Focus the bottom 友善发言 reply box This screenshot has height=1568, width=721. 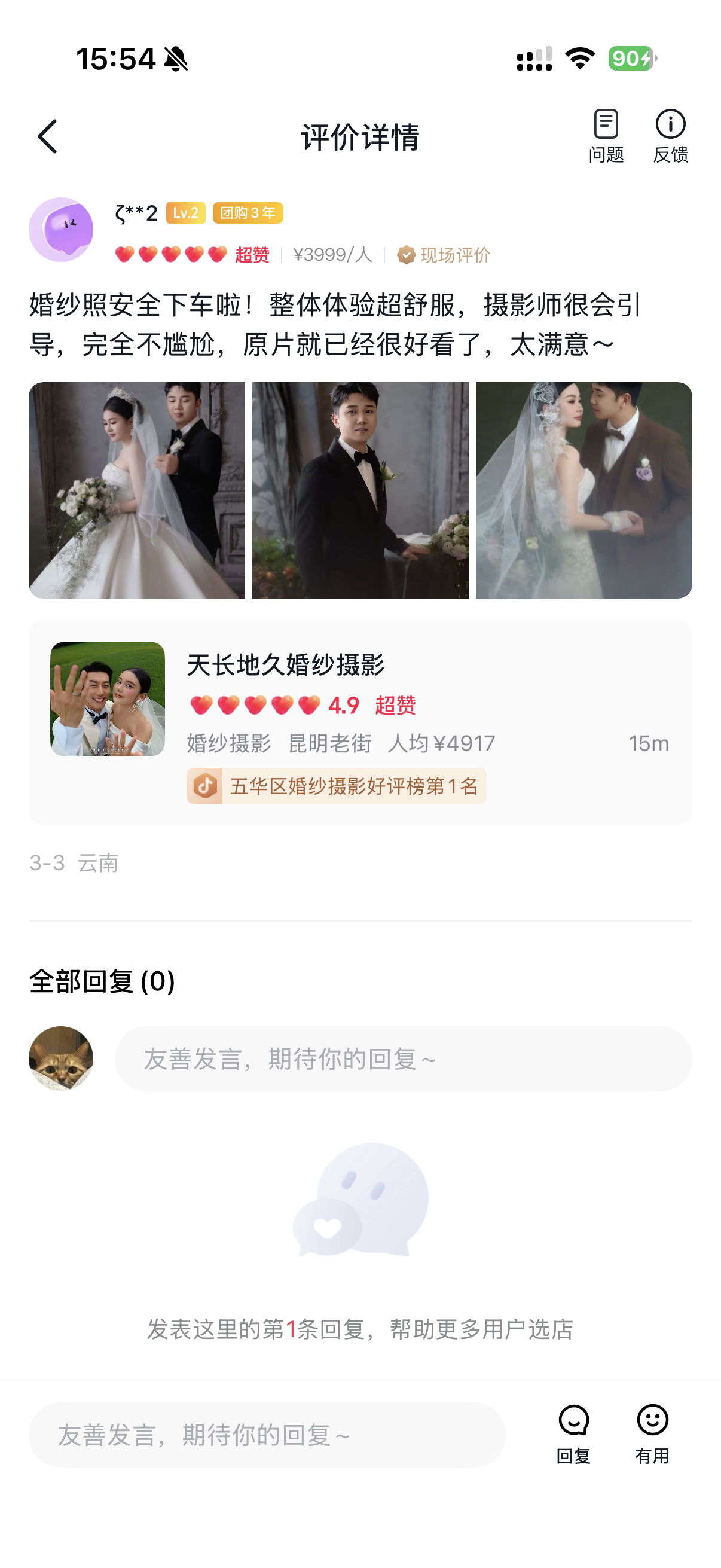(267, 1435)
